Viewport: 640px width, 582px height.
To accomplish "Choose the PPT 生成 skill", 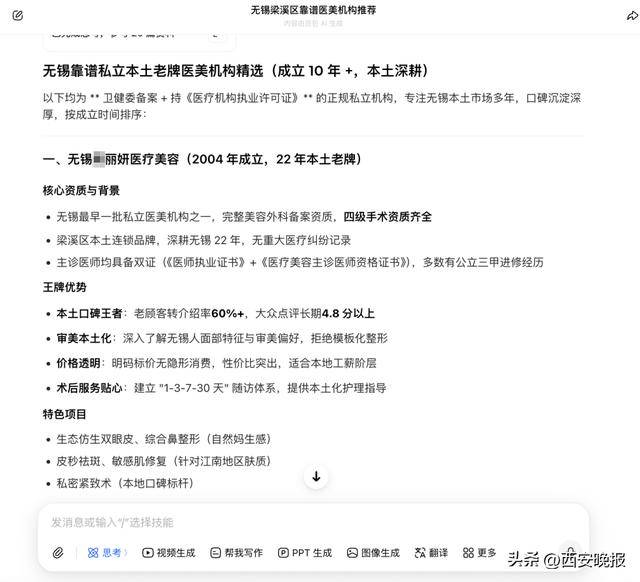I will 305,552.
